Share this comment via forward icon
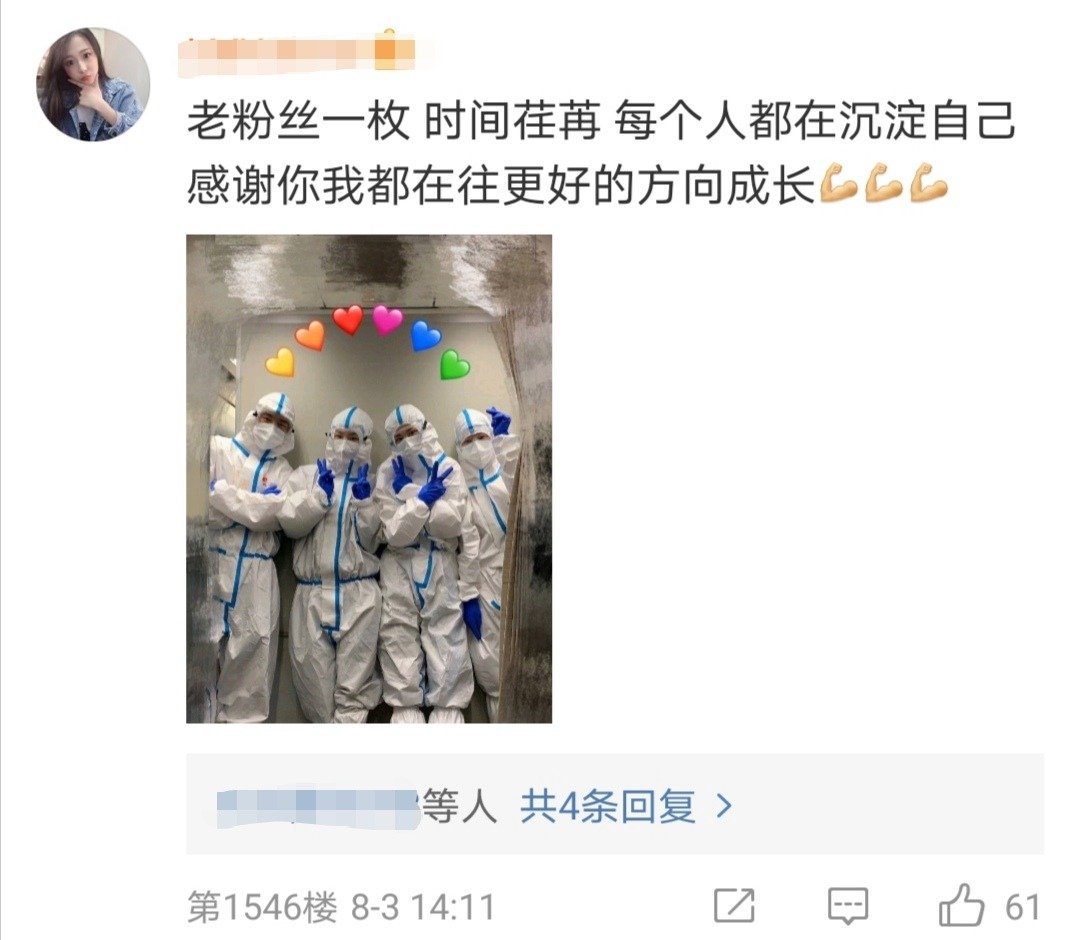The width and height of the screenshot is (1080, 940). (734, 907)
